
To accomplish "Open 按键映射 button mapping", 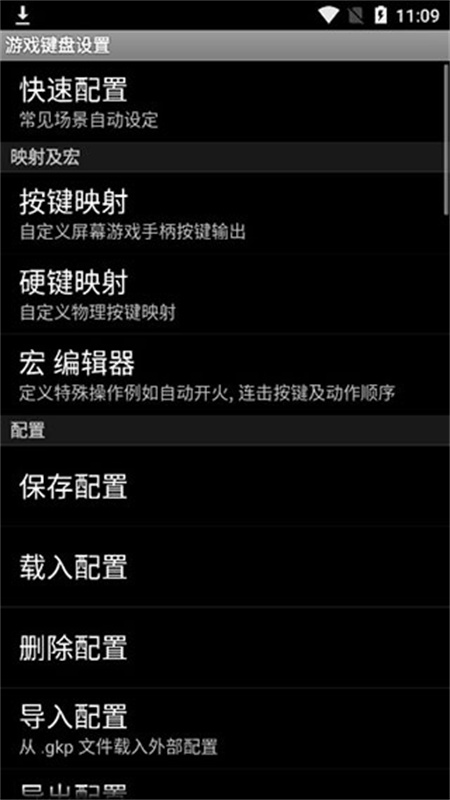I will (x=222, y=213).
